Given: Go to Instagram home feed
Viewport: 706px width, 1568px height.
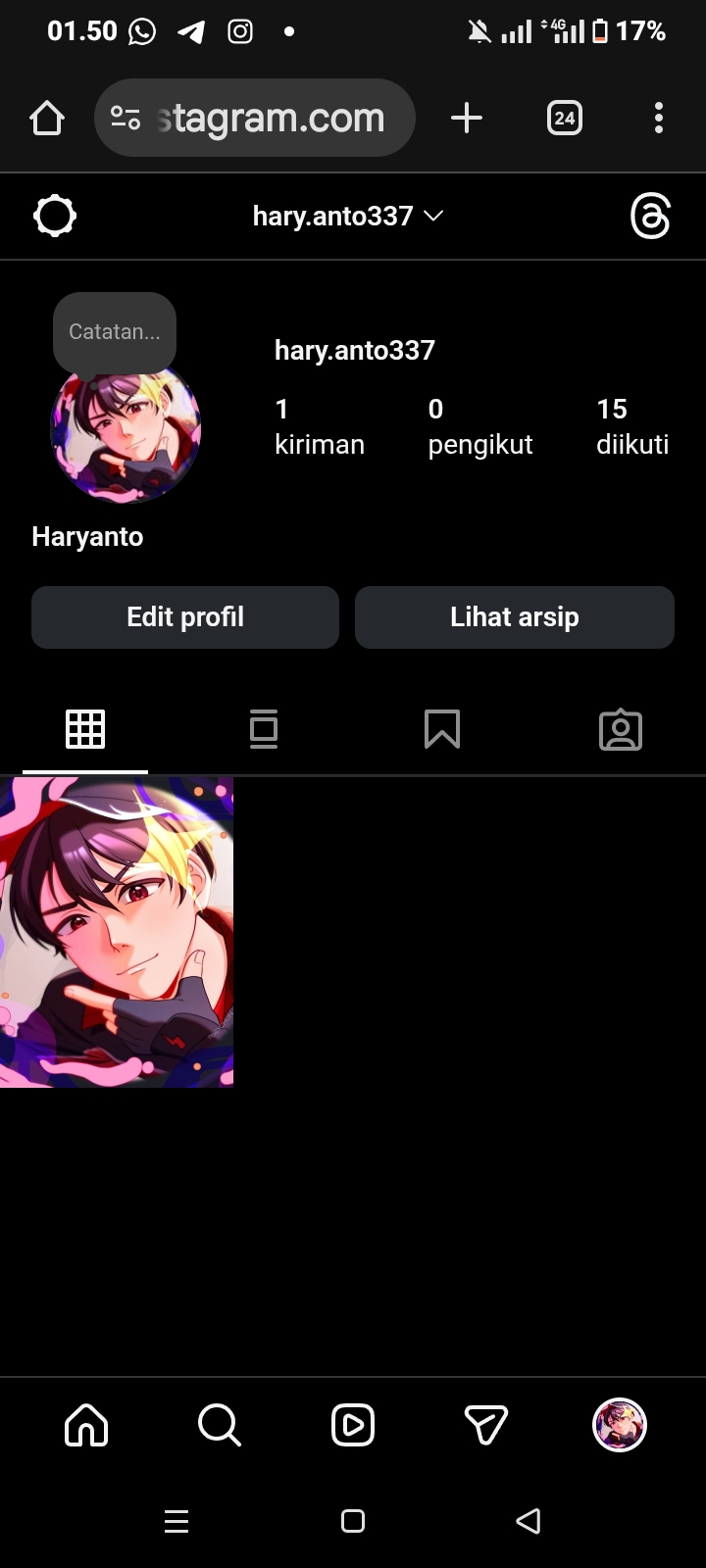Looking at the screenshot, I should click(86, 1425).
